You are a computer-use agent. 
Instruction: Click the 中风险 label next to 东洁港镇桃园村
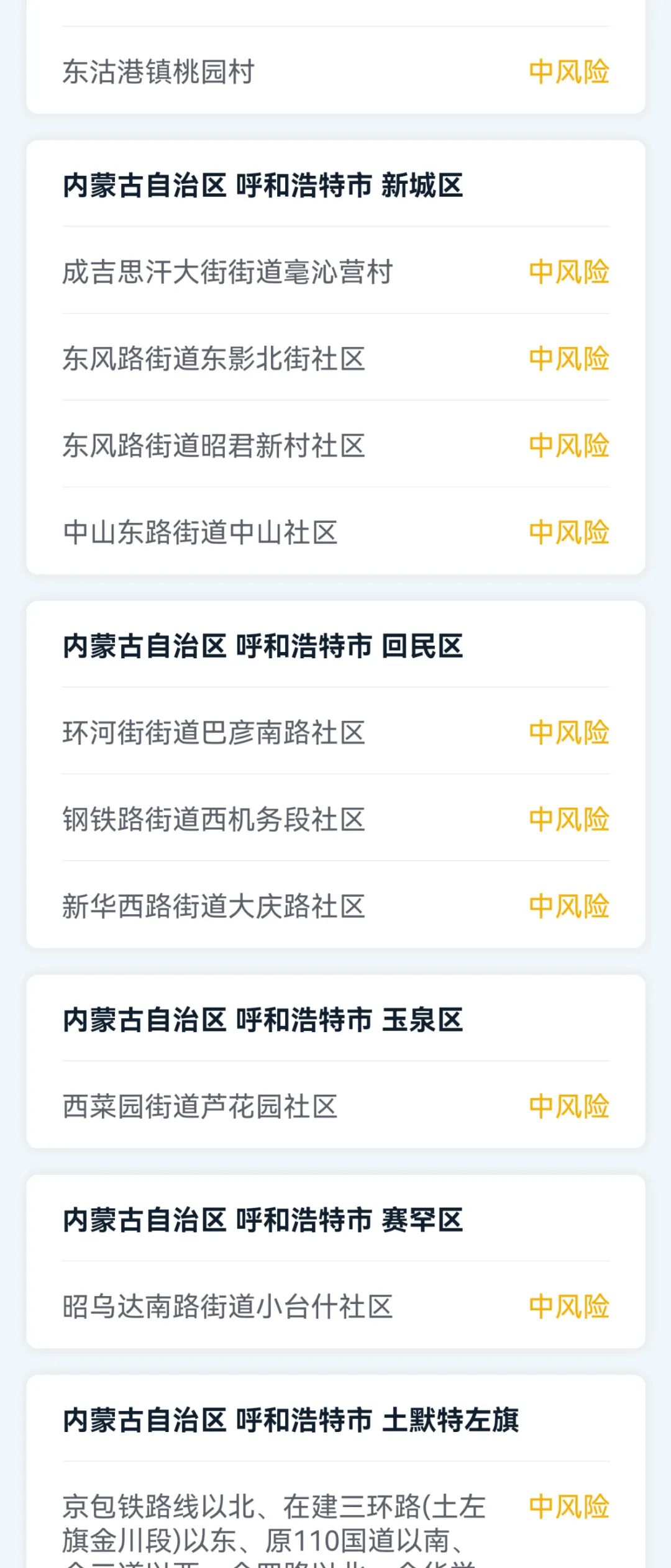569,70
